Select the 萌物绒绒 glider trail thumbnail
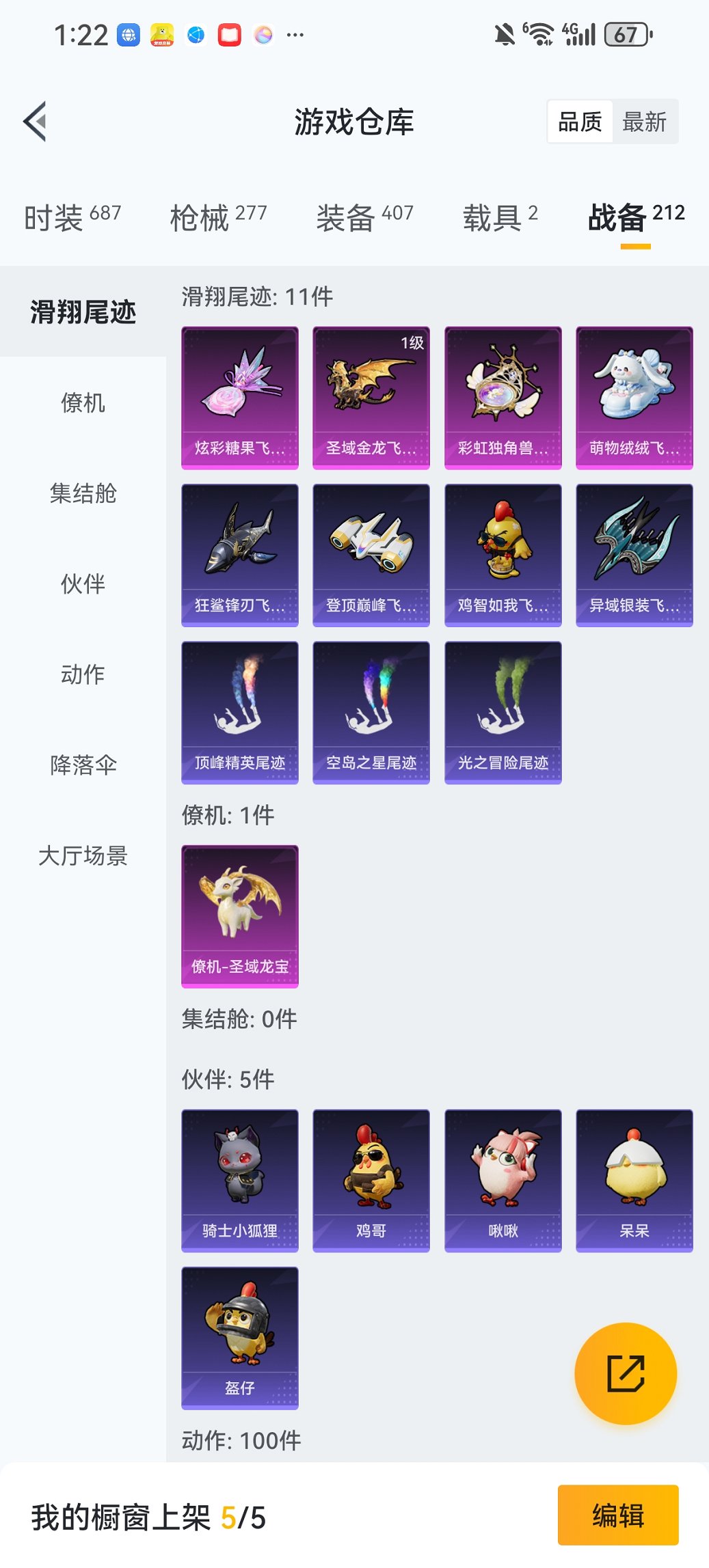Screen dimensions: 709x1568 tap(633, 396)
